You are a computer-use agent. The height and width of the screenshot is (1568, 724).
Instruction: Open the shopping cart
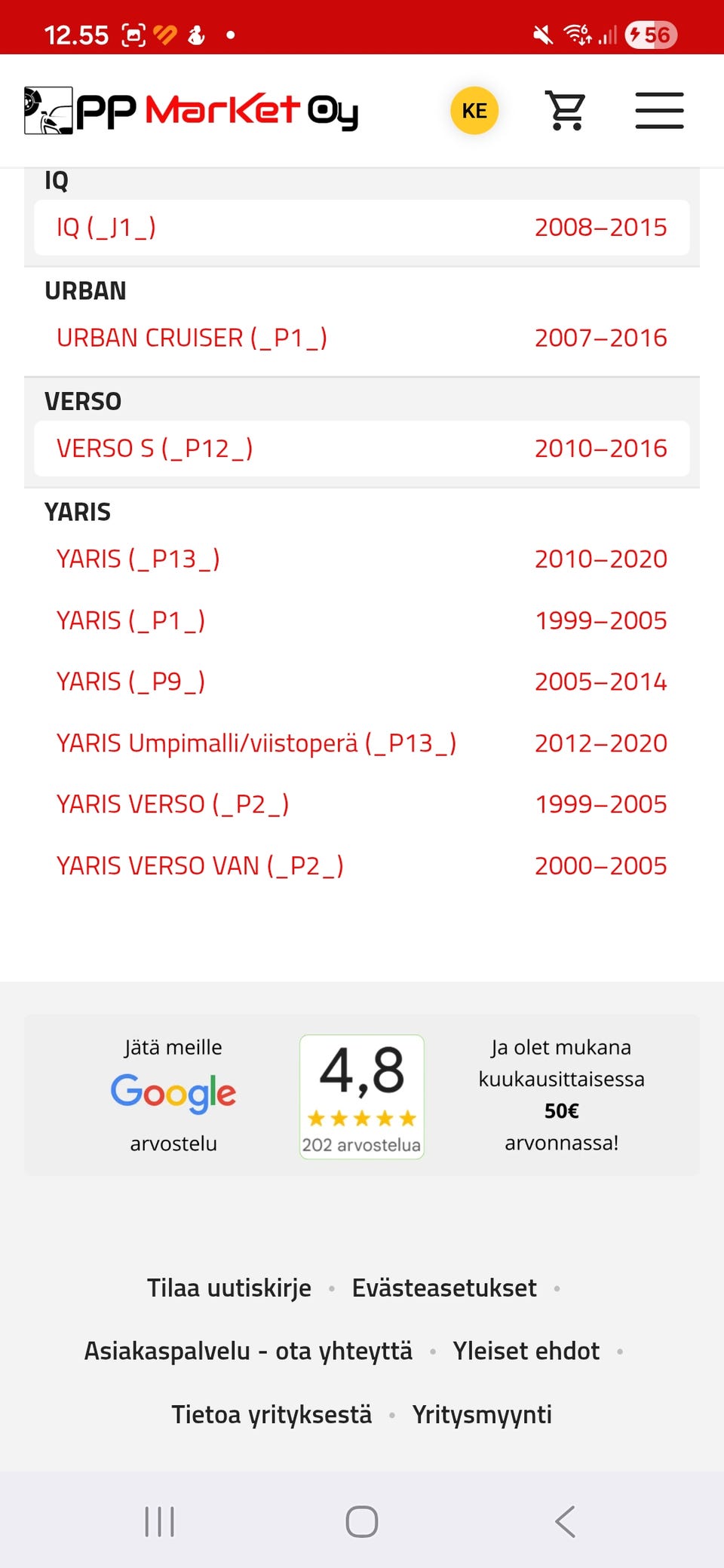point(566,111)
